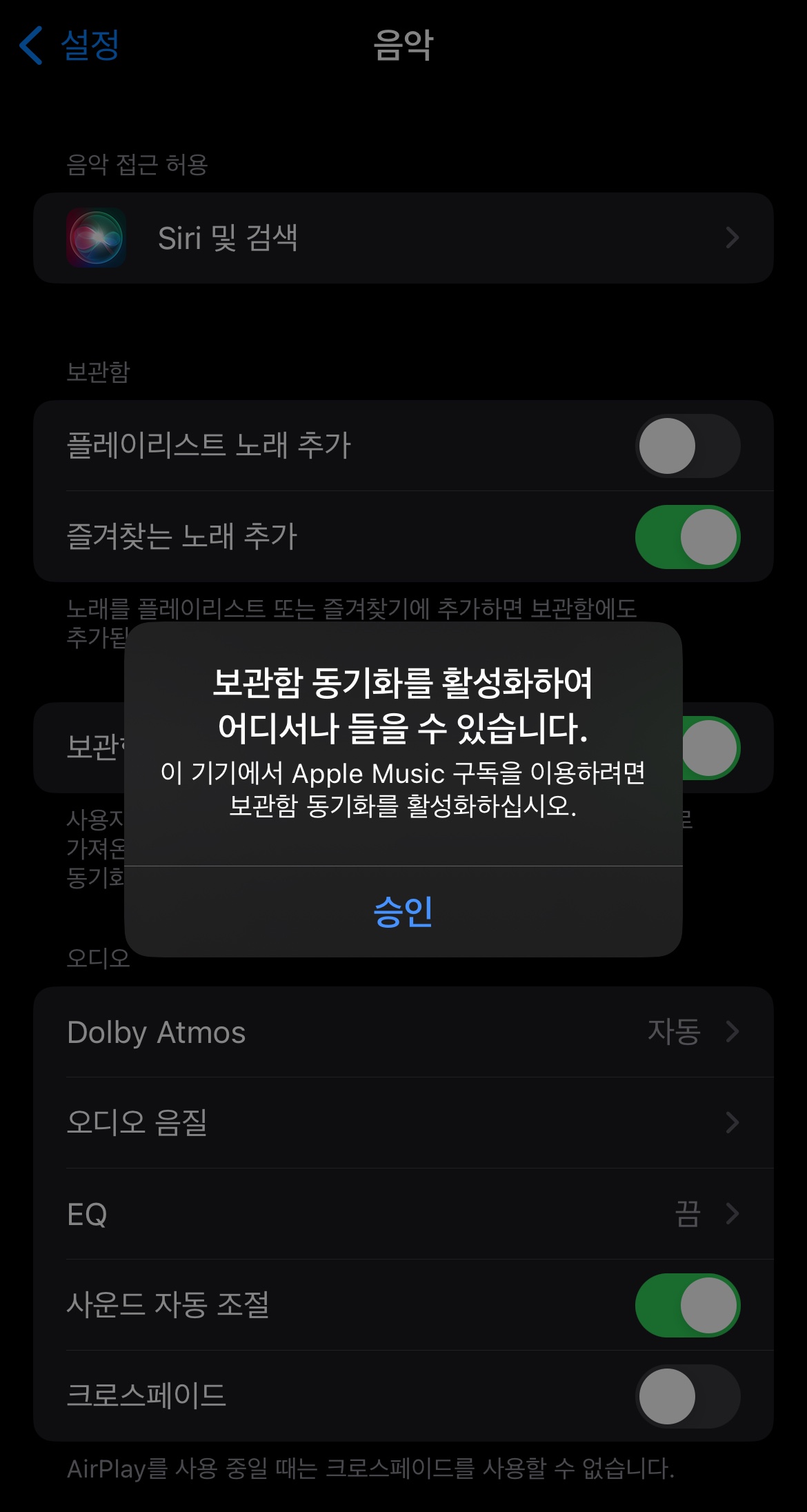Viewport: 807px width, 1512px height.
Task: Go back to 설정
Action: (x=69, y=46)
